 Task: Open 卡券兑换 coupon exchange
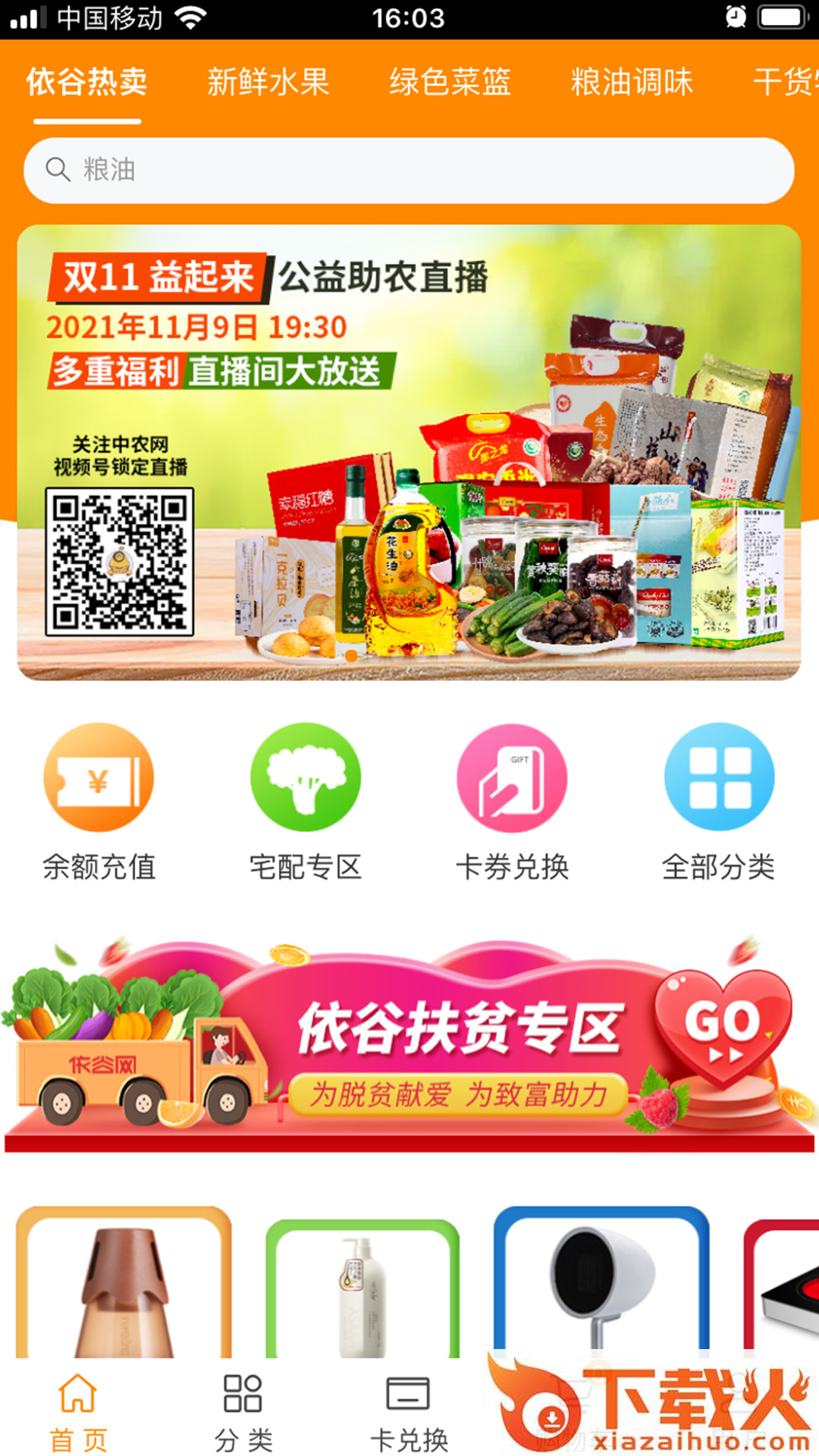pos(512,801)
